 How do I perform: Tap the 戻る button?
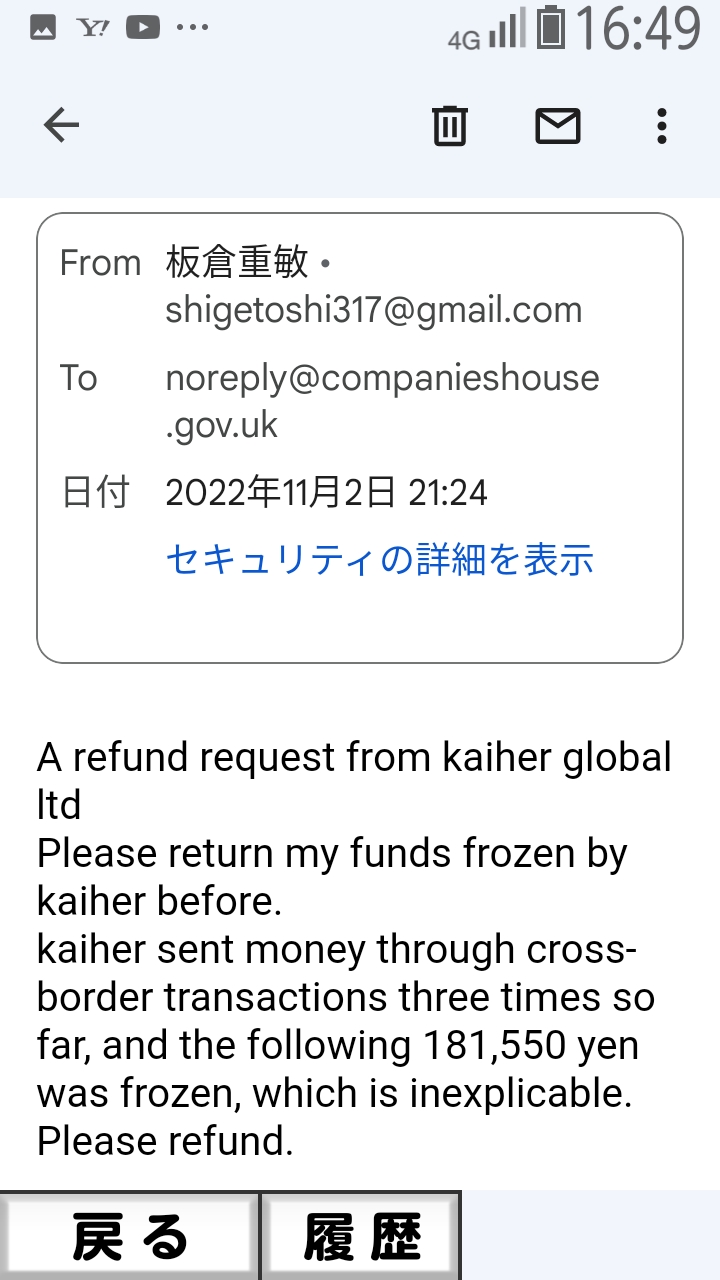130,1236
